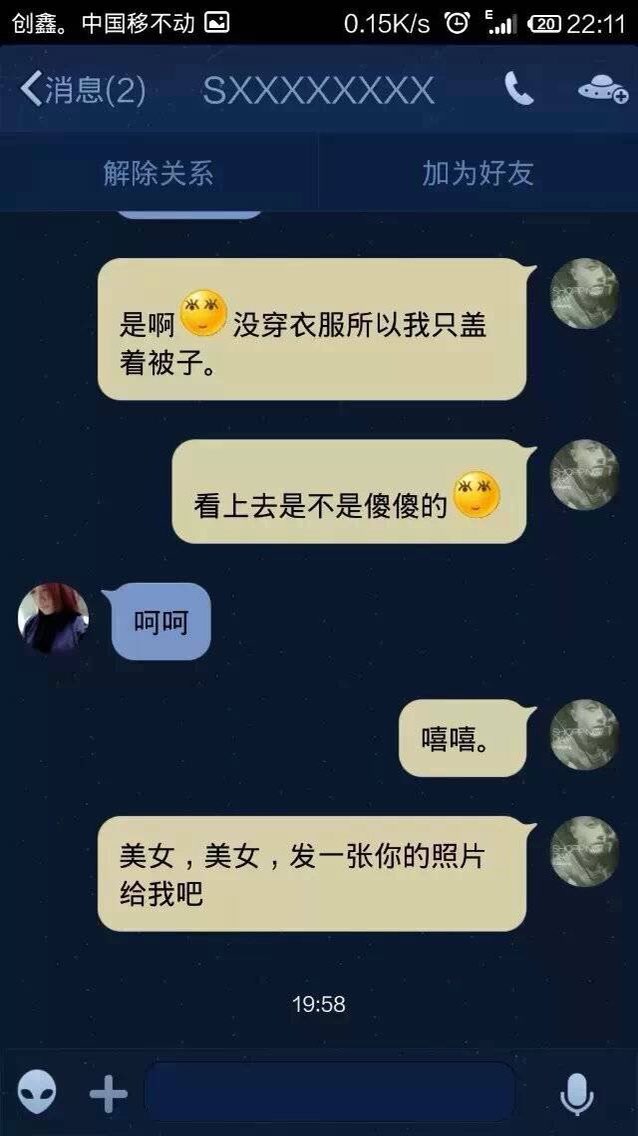
Task: Go back to the 消息 list
Action: (82, 91)
